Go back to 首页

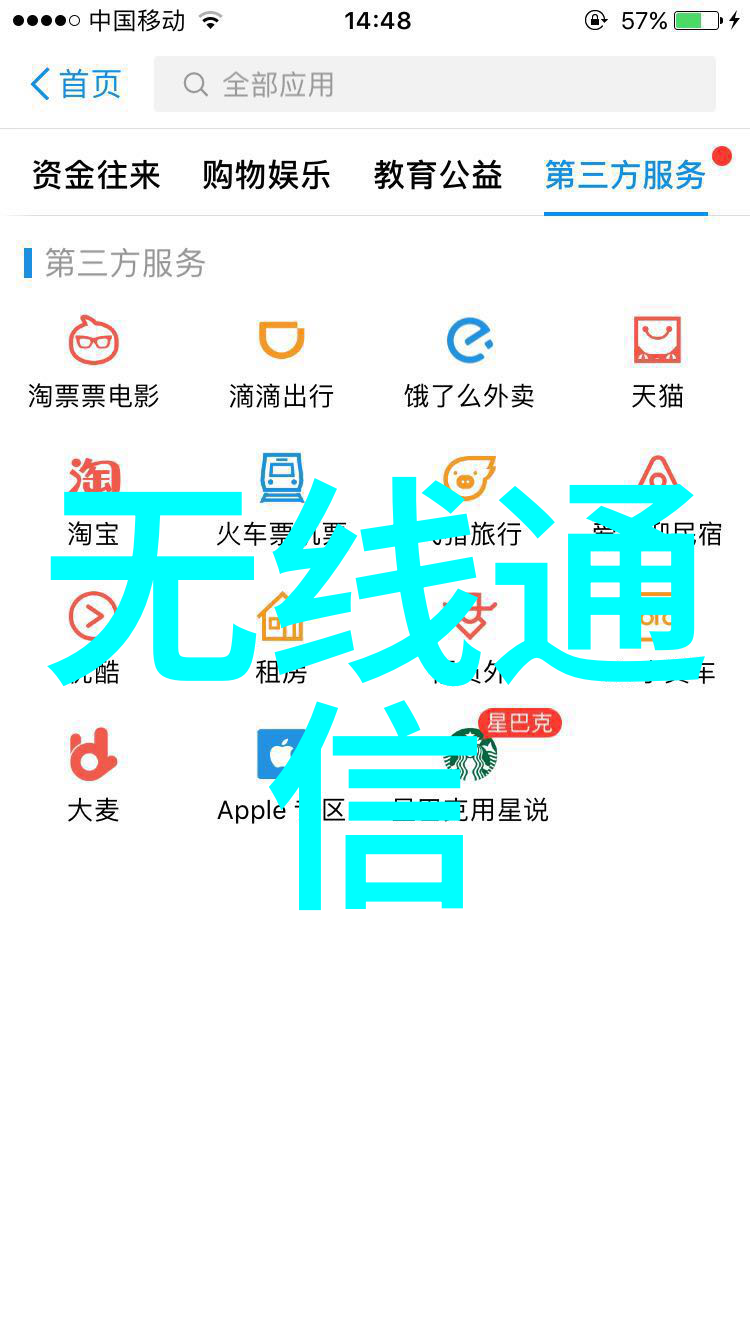[x=76, y=84]
